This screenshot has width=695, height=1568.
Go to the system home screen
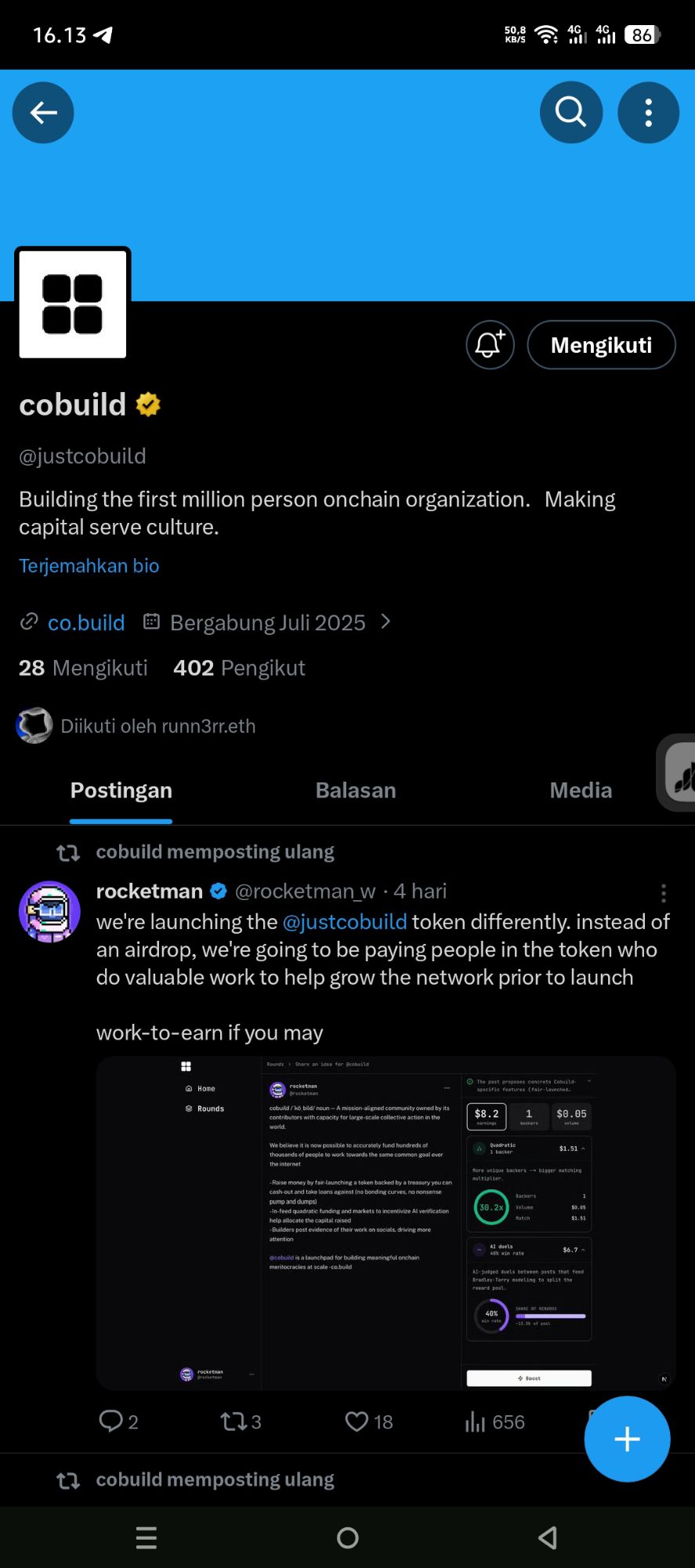point(348,1538)
